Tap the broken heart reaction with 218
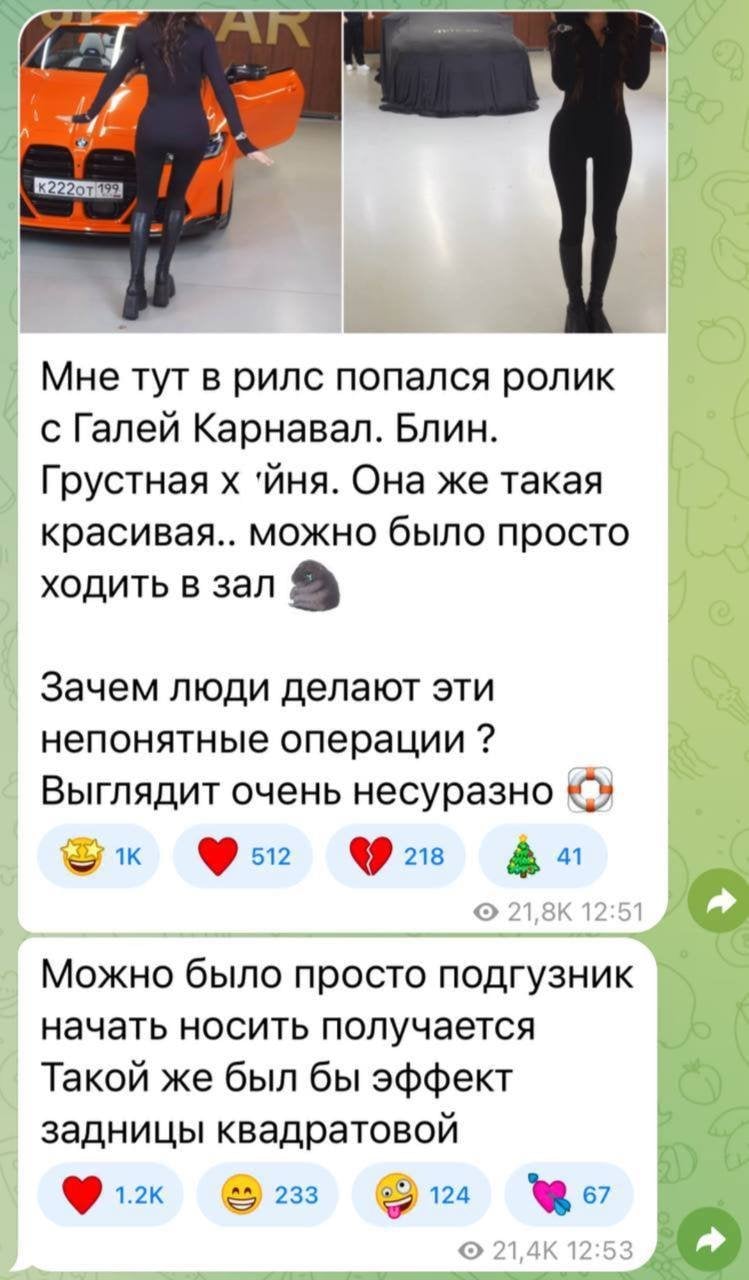The width and height of the screenshot is (749, 1280). (x=395, y=856)
